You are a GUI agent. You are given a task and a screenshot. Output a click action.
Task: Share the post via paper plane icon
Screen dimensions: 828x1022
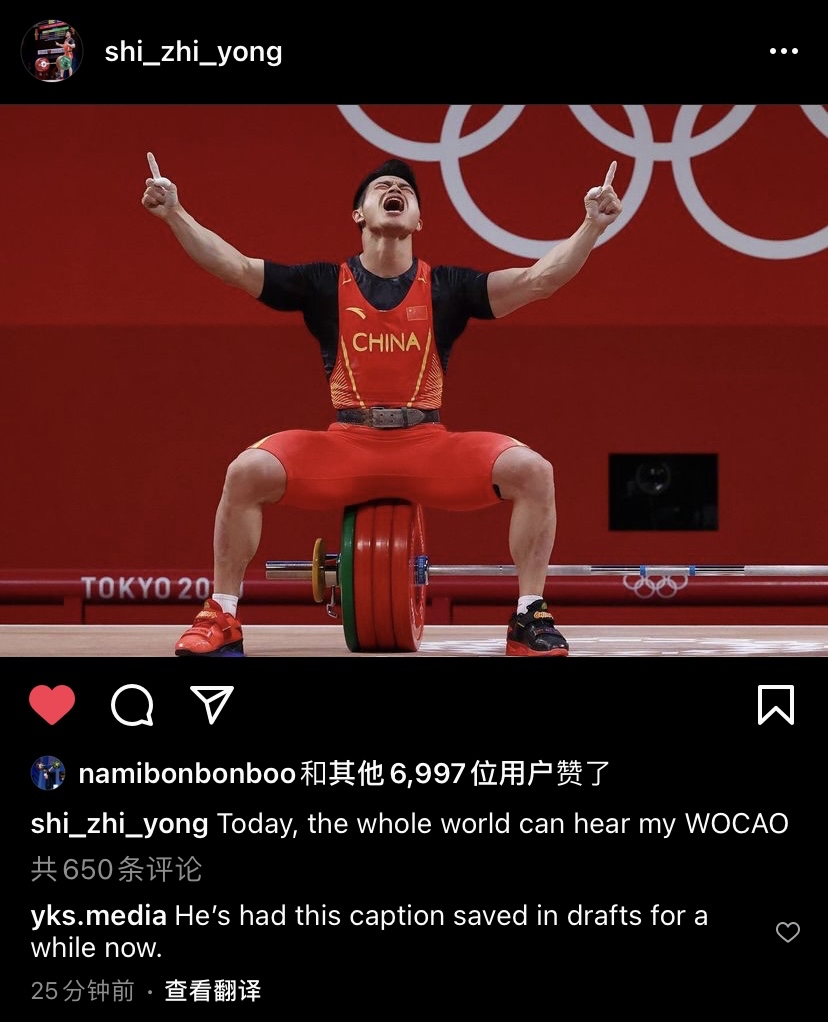[212, 705]
